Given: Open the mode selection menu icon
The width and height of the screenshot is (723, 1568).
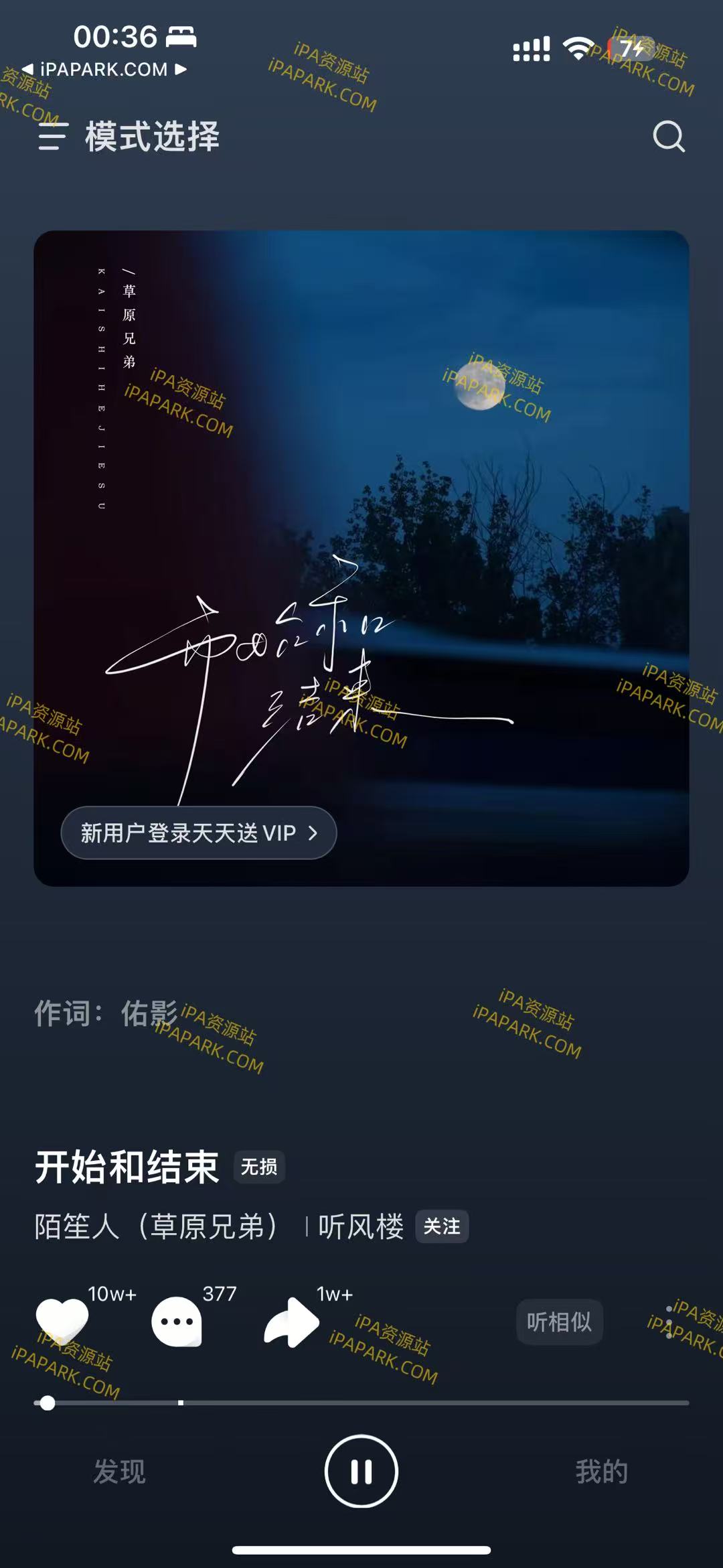Looking at the screenshot, I should click(x=51, y=137).
